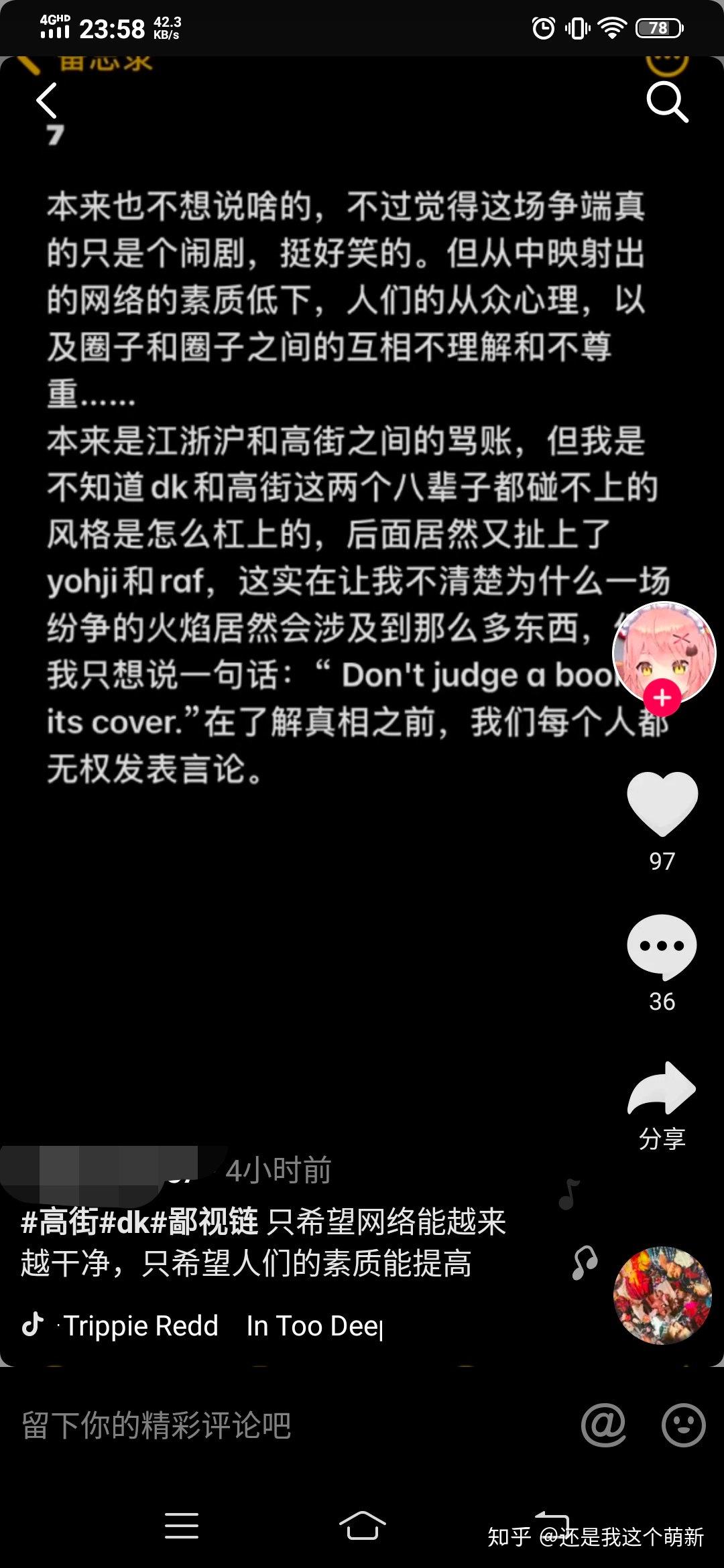Open the emoji picker
The height and width of the screenshot is (1568, 724).
[683, 1425]
